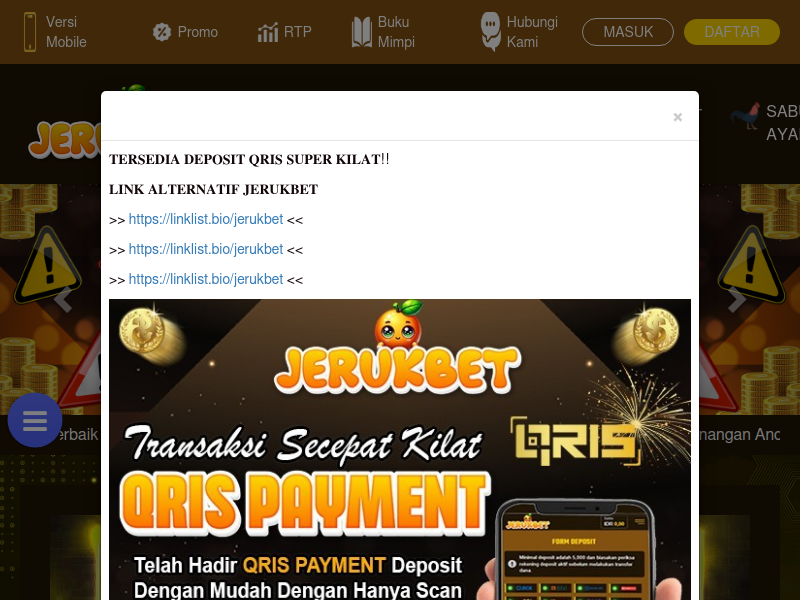Screen dimensions: 800x600
Task: Open the RTP page
Action: pos(285,32)
